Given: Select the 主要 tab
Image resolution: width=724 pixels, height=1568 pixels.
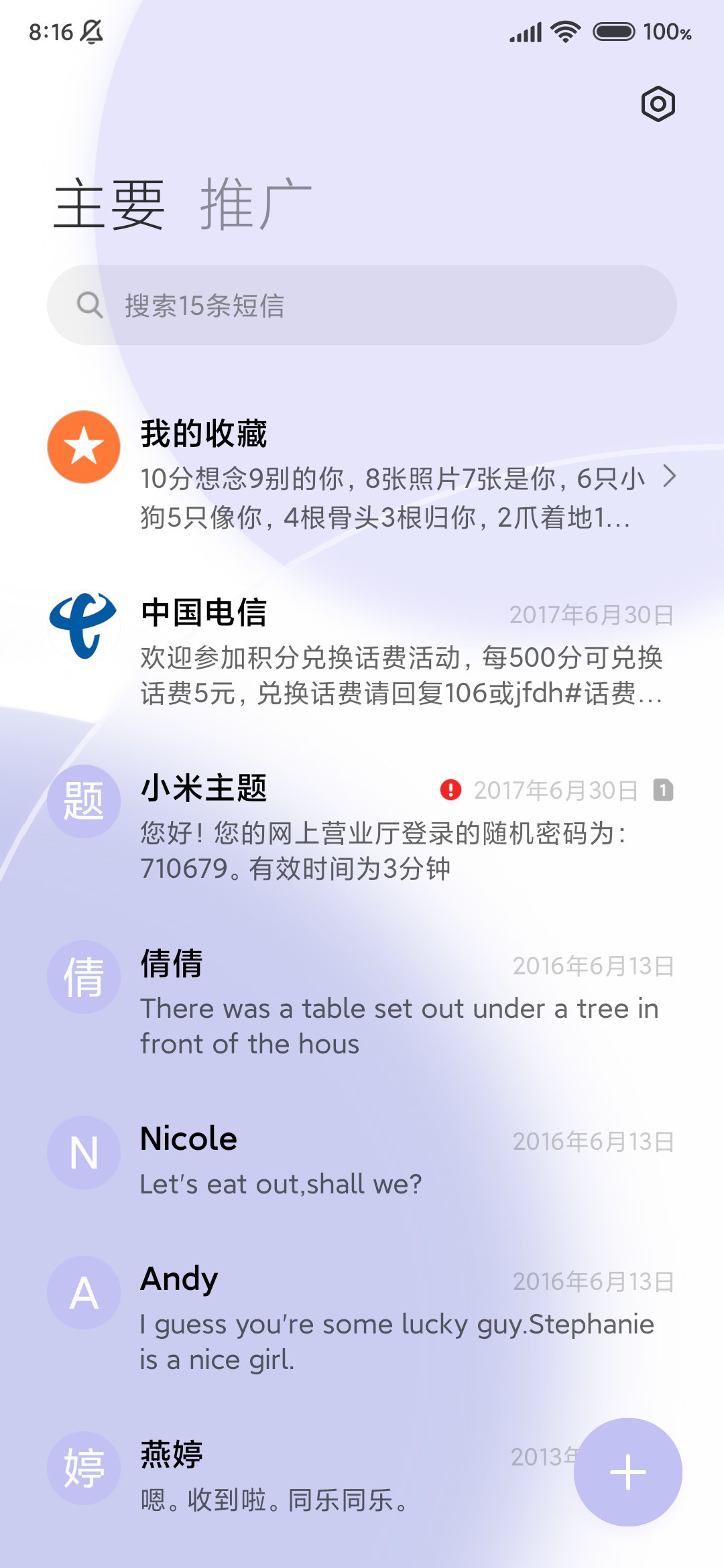Looking at the screenshot, I should 109,204.
